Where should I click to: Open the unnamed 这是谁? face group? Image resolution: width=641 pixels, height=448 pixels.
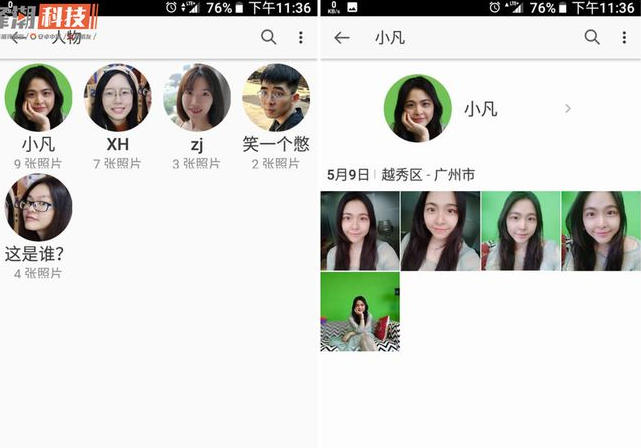click(38, 207)
